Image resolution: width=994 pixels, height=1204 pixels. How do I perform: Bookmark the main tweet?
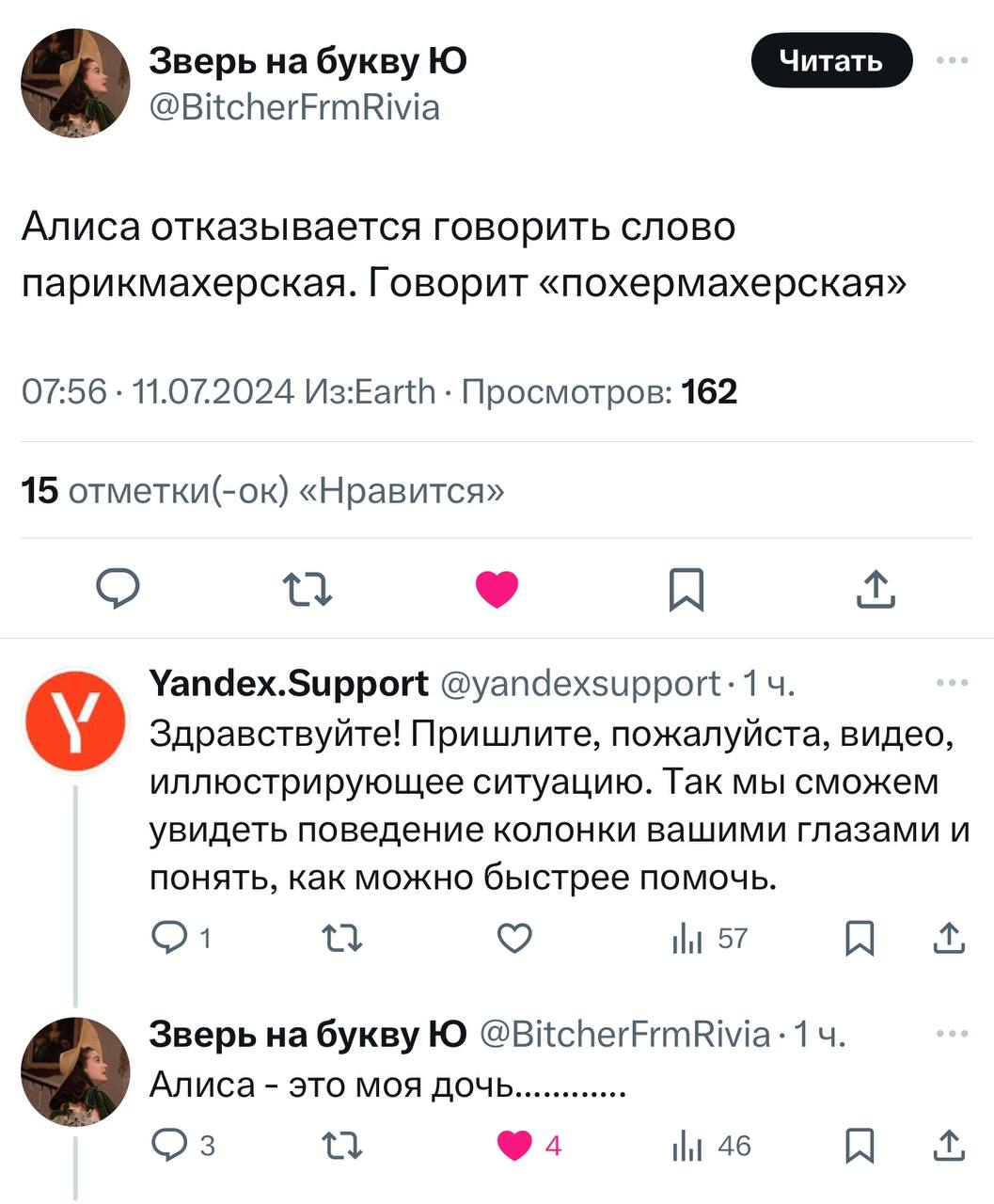686,590
